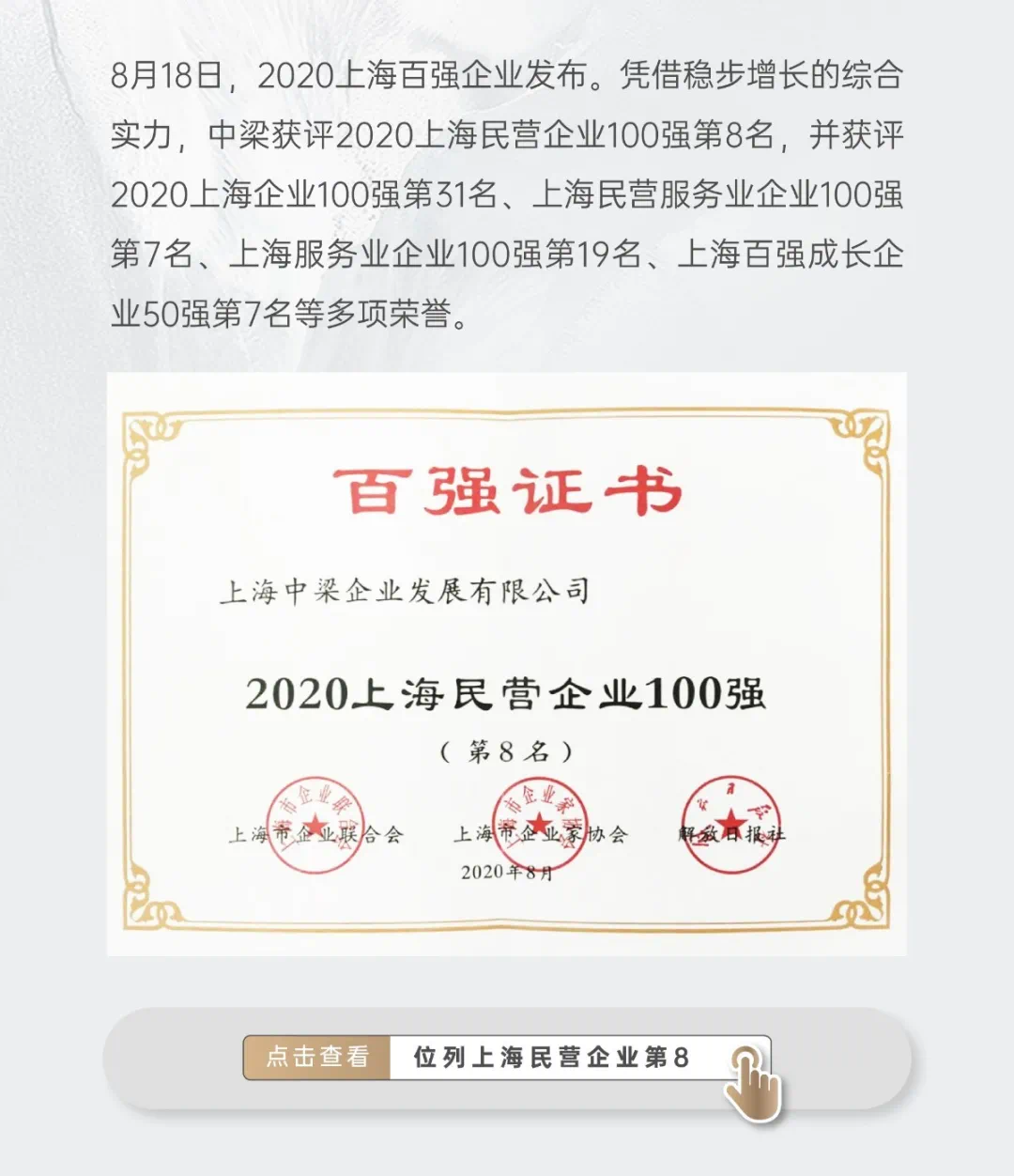Tap 点击查看 位列上海民营企业第8 button
Screen dimensions: 1014x1176
pos(507,1058)
